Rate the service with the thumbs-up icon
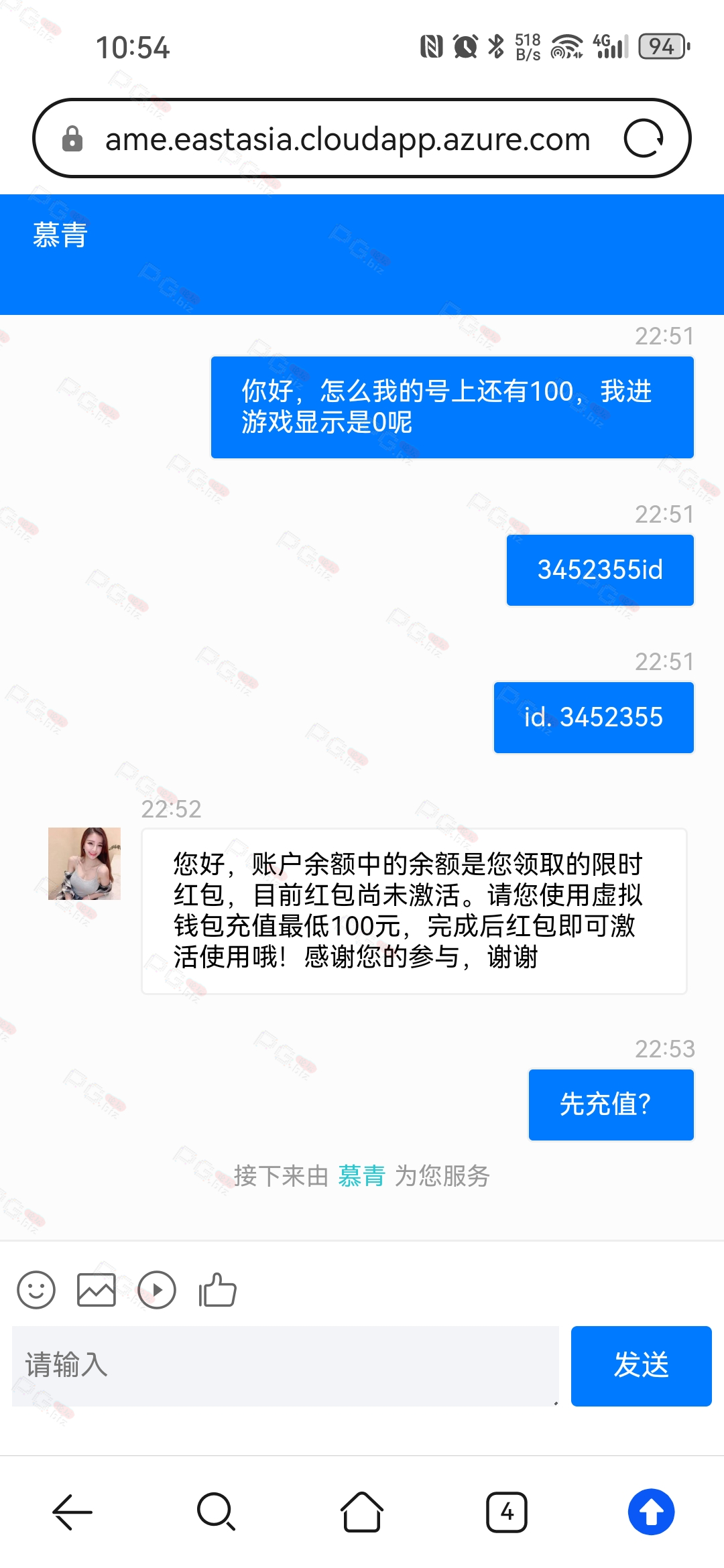This screenshot has height=1568, width=724. point(217,1290)
